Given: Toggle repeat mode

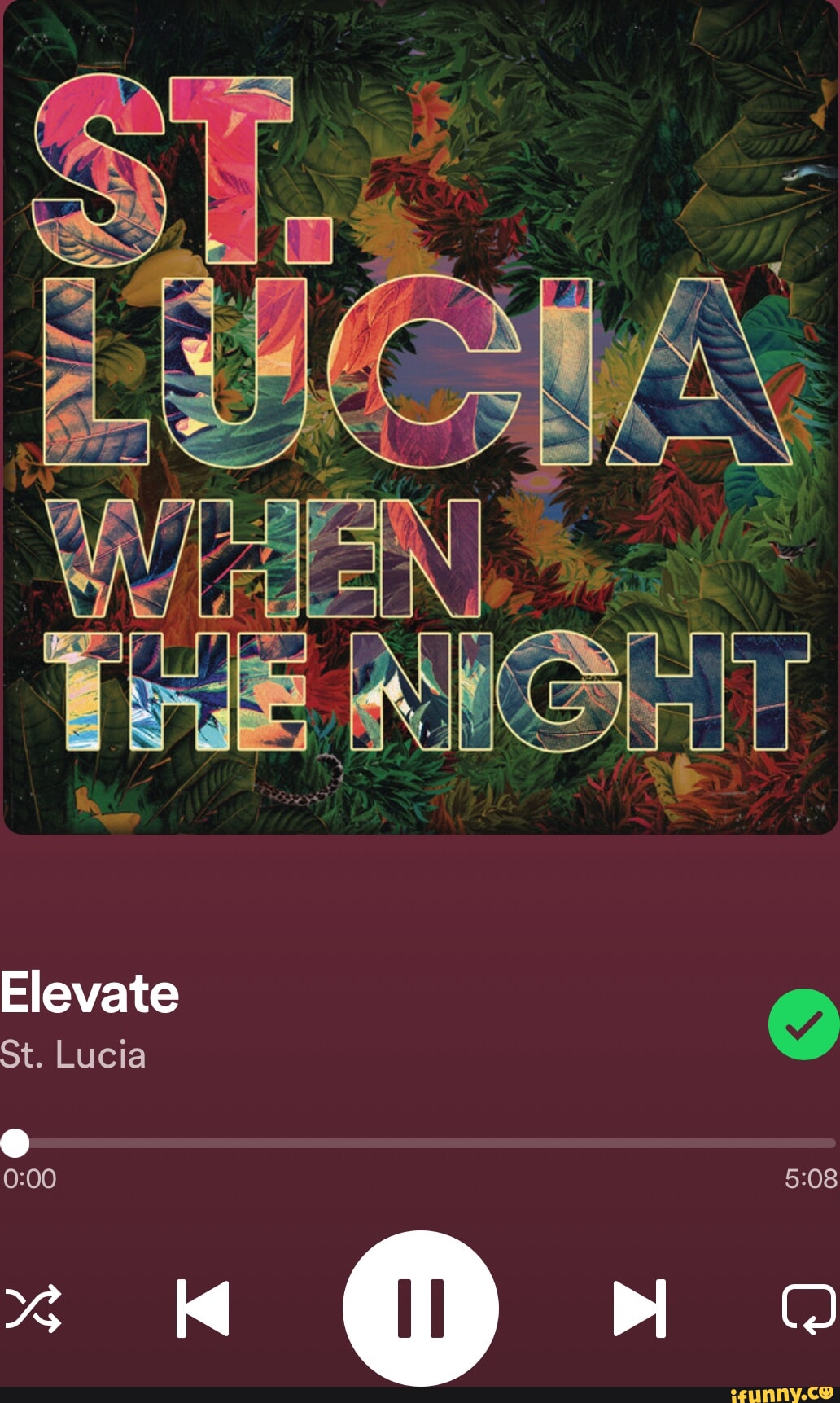Looking at the screenshot, I should (809, 1309).
